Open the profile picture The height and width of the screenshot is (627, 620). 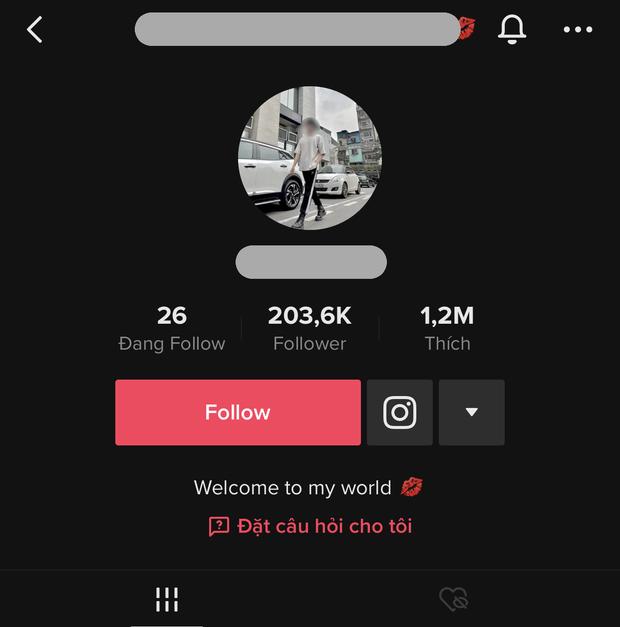[310, 158]
